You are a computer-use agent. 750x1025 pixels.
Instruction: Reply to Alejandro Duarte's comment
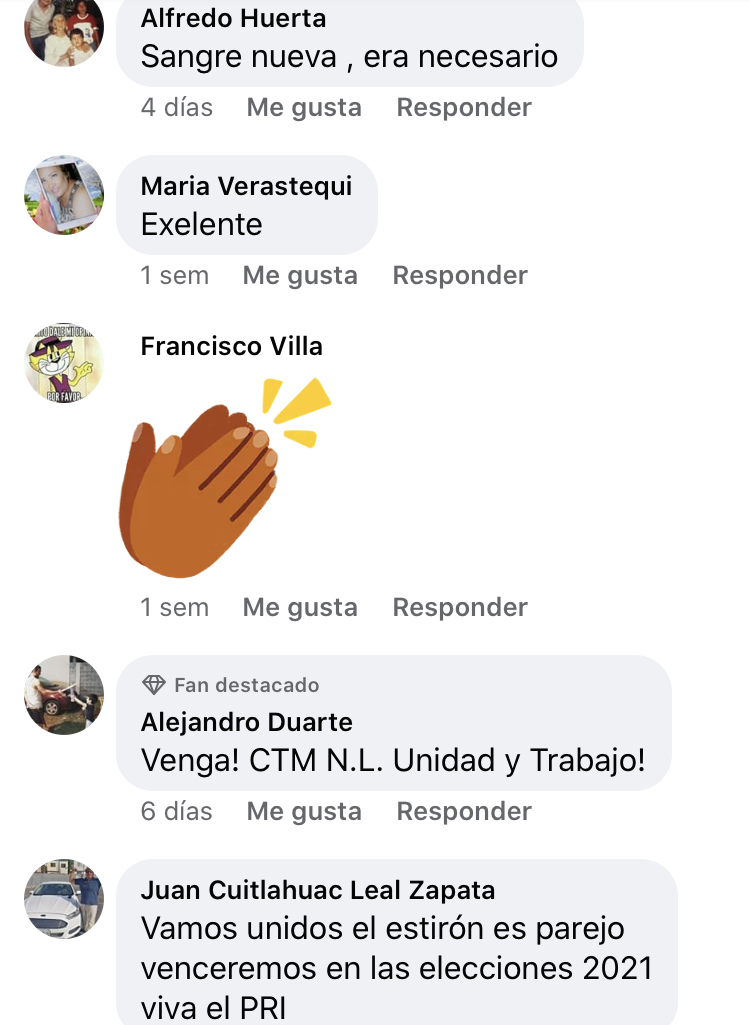coord(464,812)
